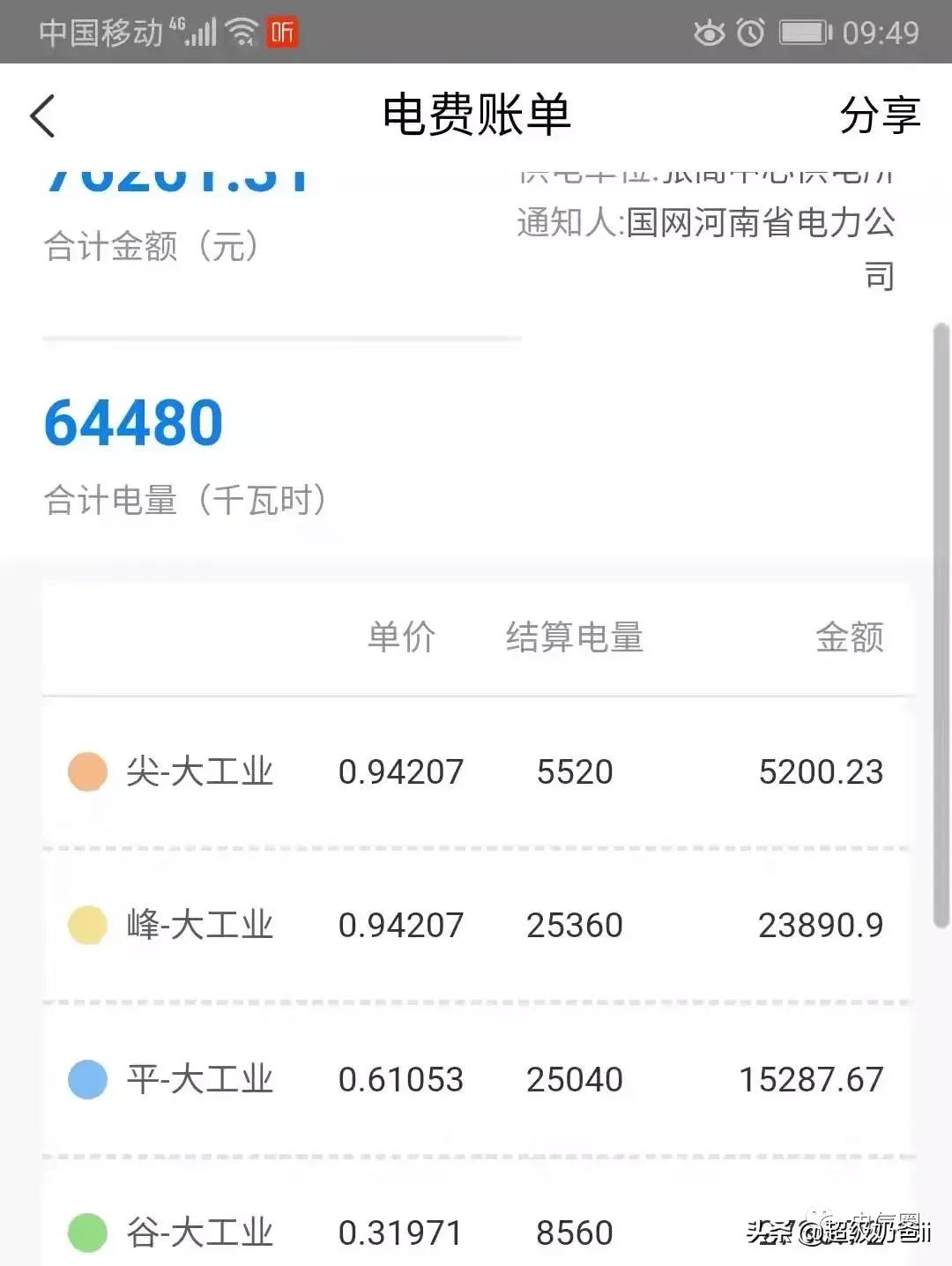Select the 平-大工业 billing row
The width and height of the screenshot is (952, 1266).
[476, 1079]
